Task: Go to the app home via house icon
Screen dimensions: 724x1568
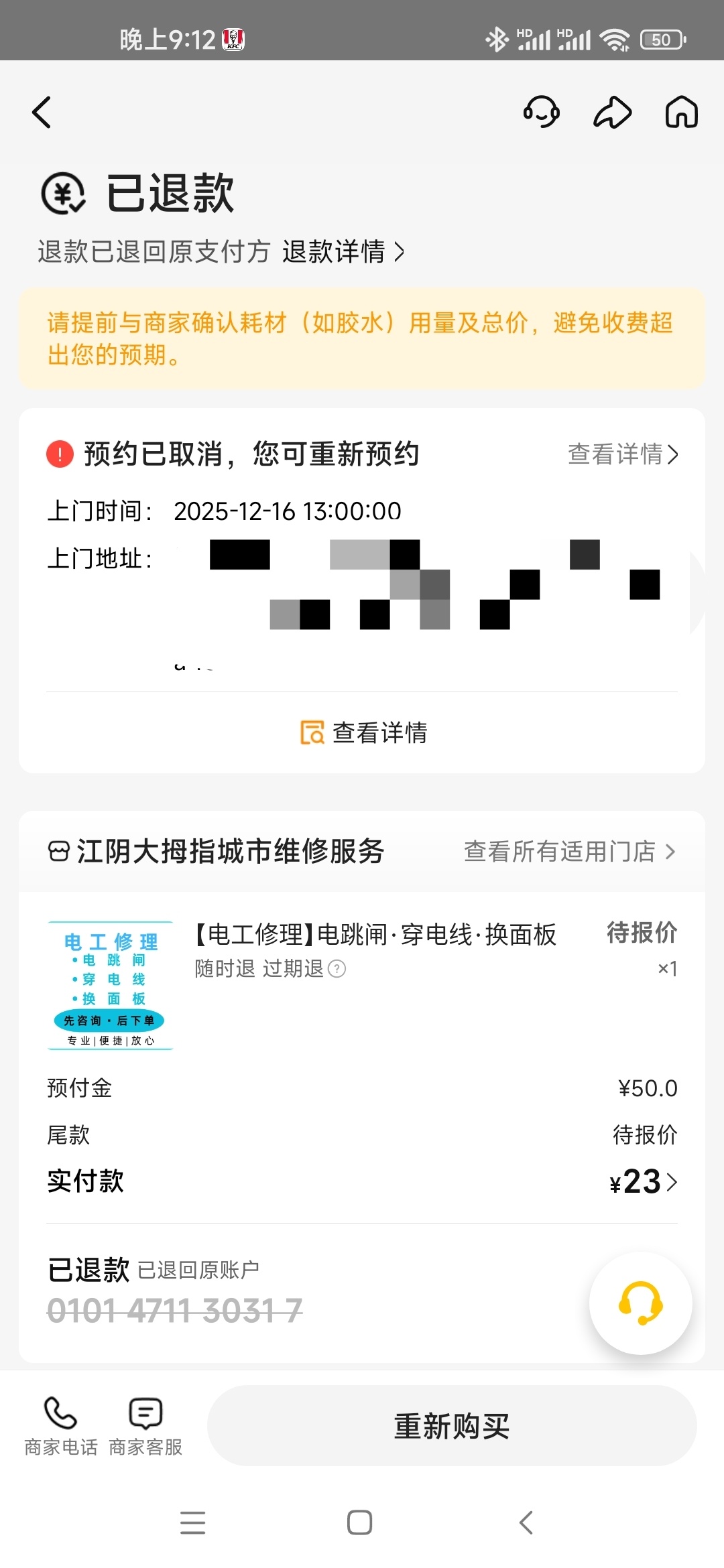Action: point(681,112)
